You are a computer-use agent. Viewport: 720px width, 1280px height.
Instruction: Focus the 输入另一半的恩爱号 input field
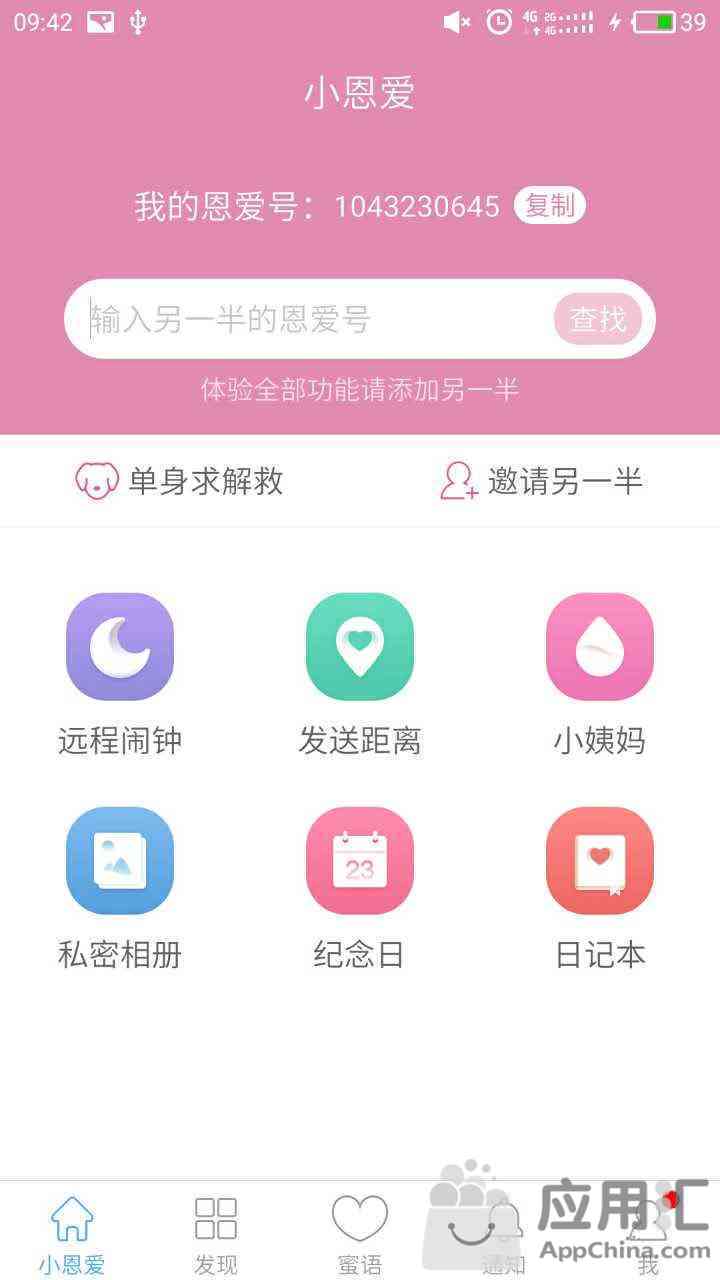[310, 320]
